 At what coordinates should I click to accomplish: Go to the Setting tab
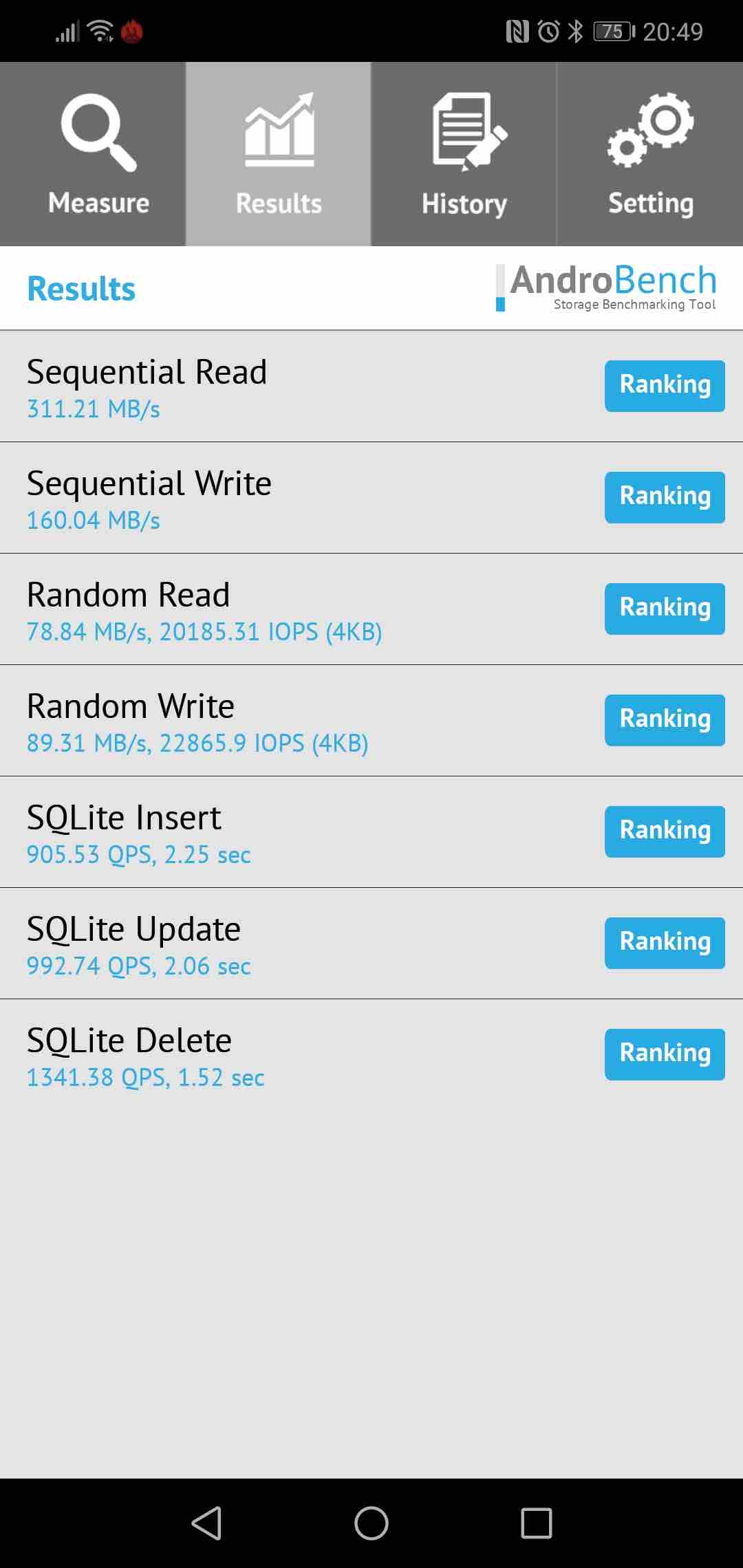pyautogui.click(x=650, y=154)
